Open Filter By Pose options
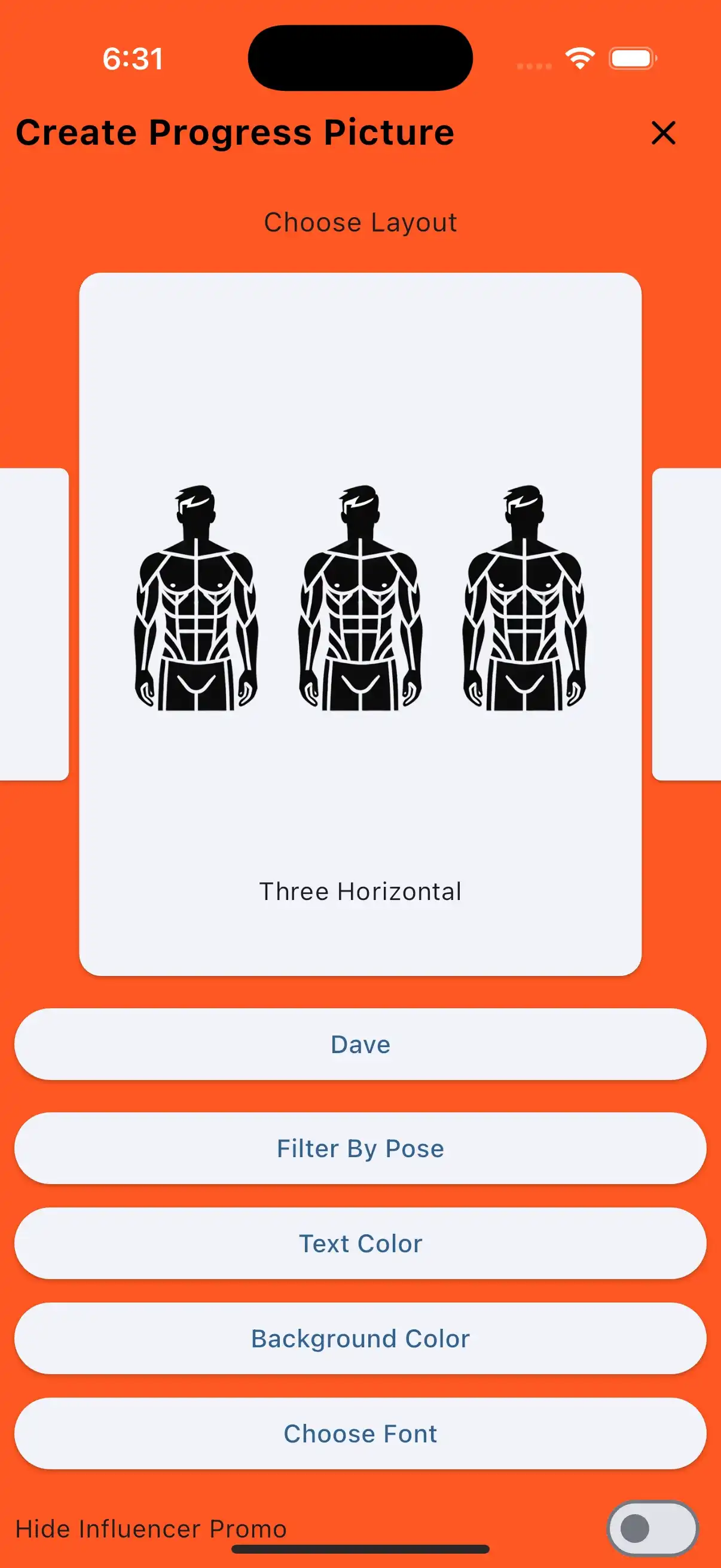This screenshot has width=721, height=1568. tap(360, 1148)
